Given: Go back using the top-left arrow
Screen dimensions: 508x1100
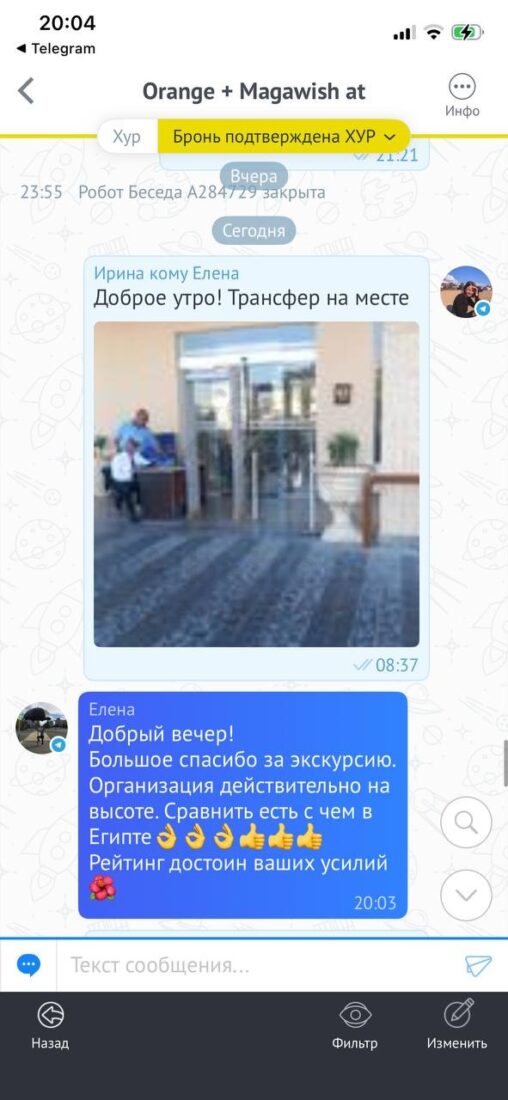Looking at the screenshot, I should point(26,91).
